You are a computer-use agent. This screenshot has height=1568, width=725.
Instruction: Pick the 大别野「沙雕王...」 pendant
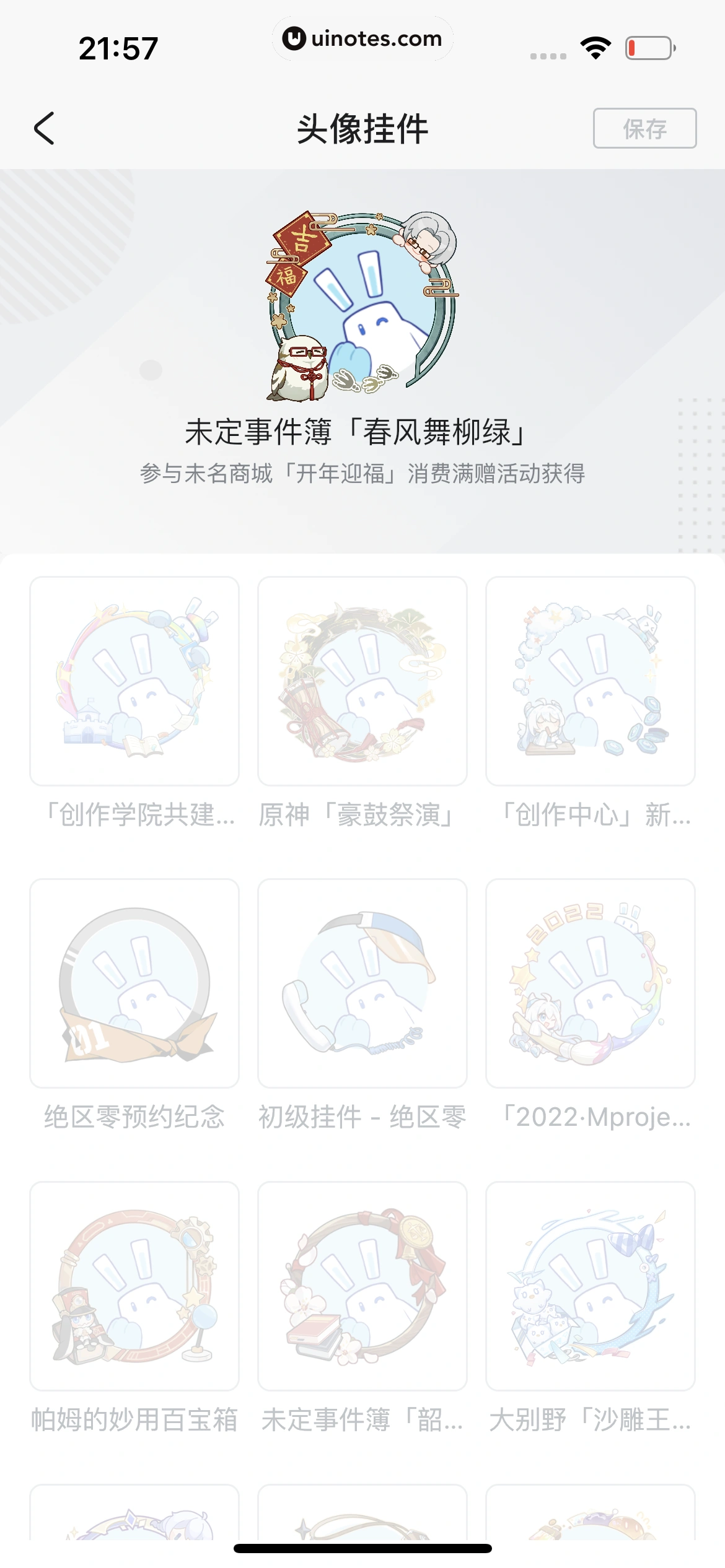pos(591,1286)
